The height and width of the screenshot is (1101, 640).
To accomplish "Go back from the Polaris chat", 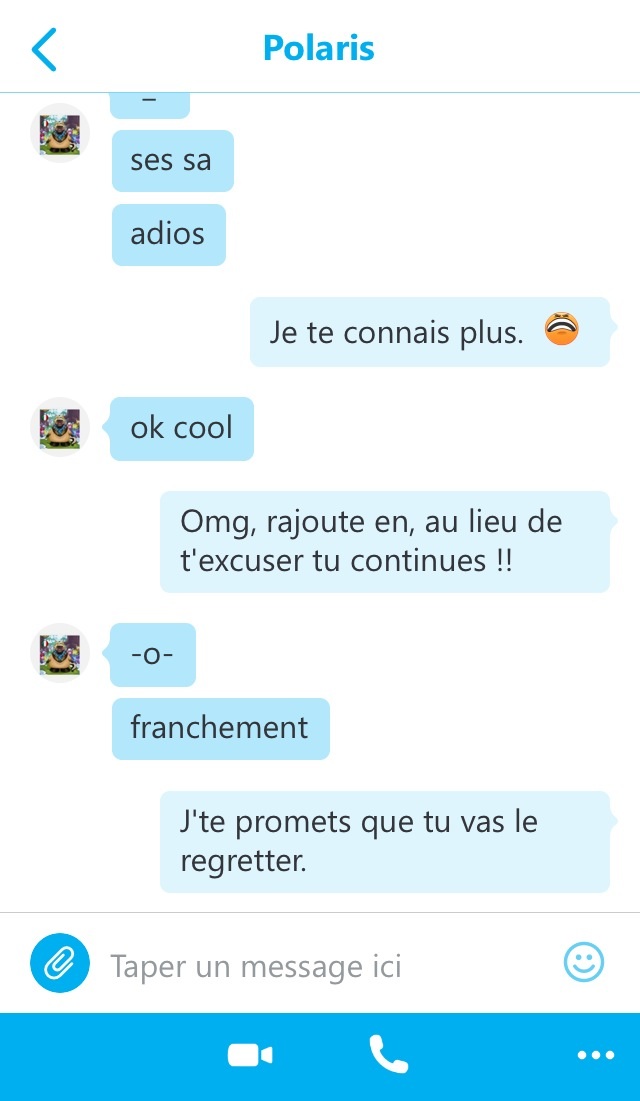I will [x=45, y=49].
